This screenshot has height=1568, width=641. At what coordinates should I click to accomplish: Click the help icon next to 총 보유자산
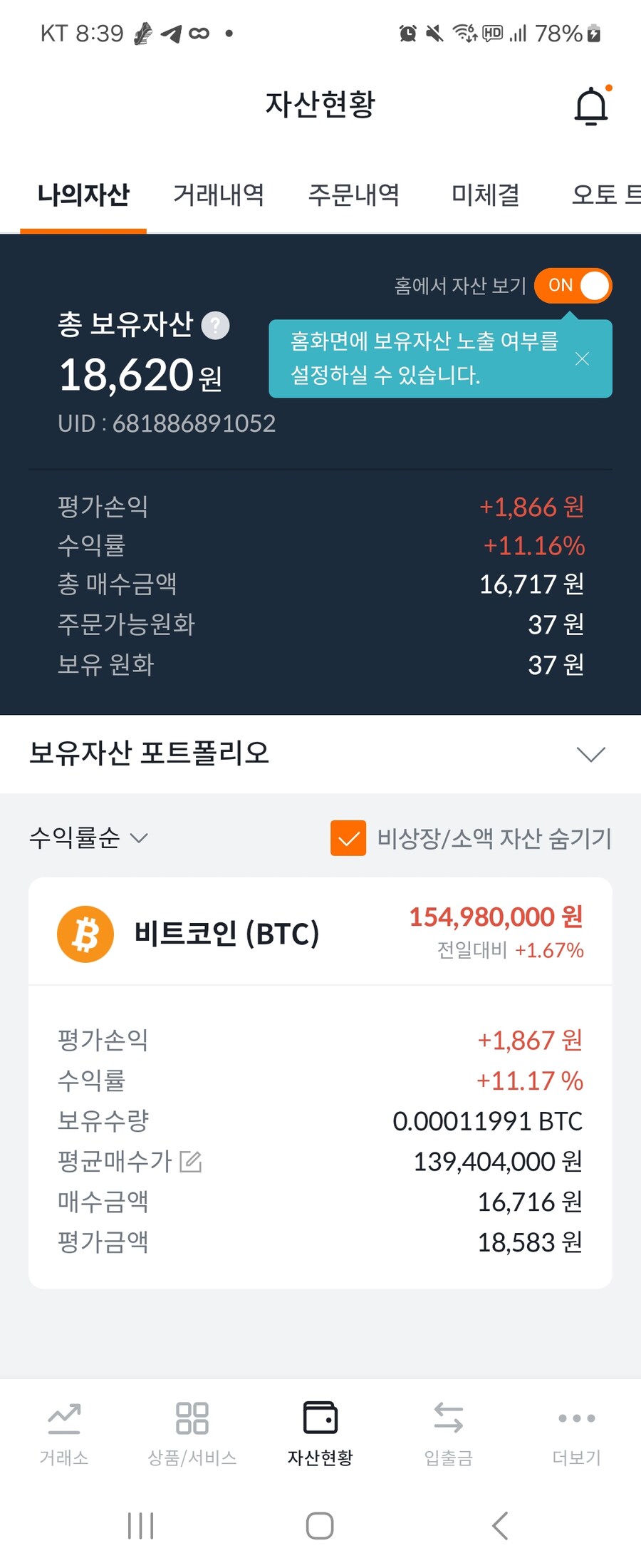pyautogui.click(x=215, y=325)
